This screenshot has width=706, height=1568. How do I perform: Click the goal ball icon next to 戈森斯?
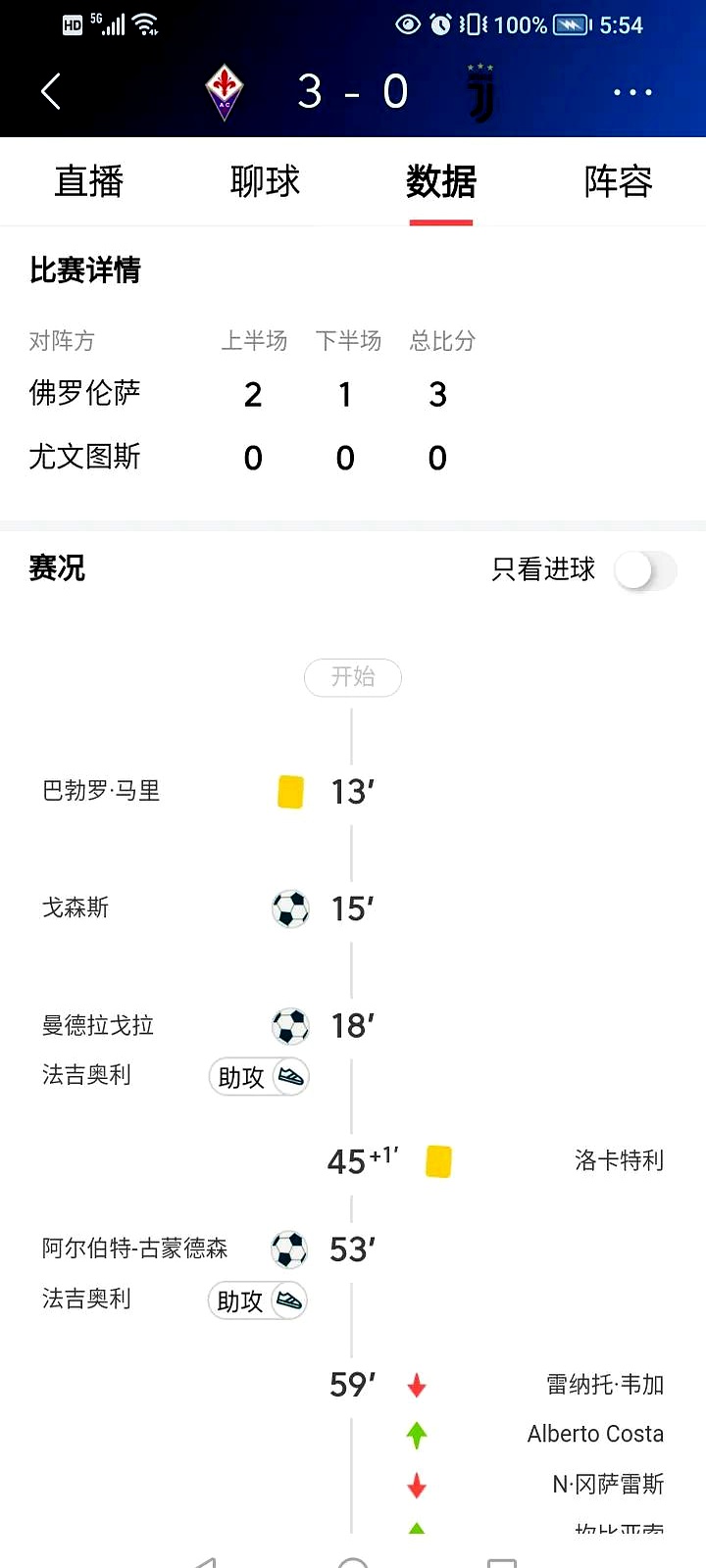point(290,908)
